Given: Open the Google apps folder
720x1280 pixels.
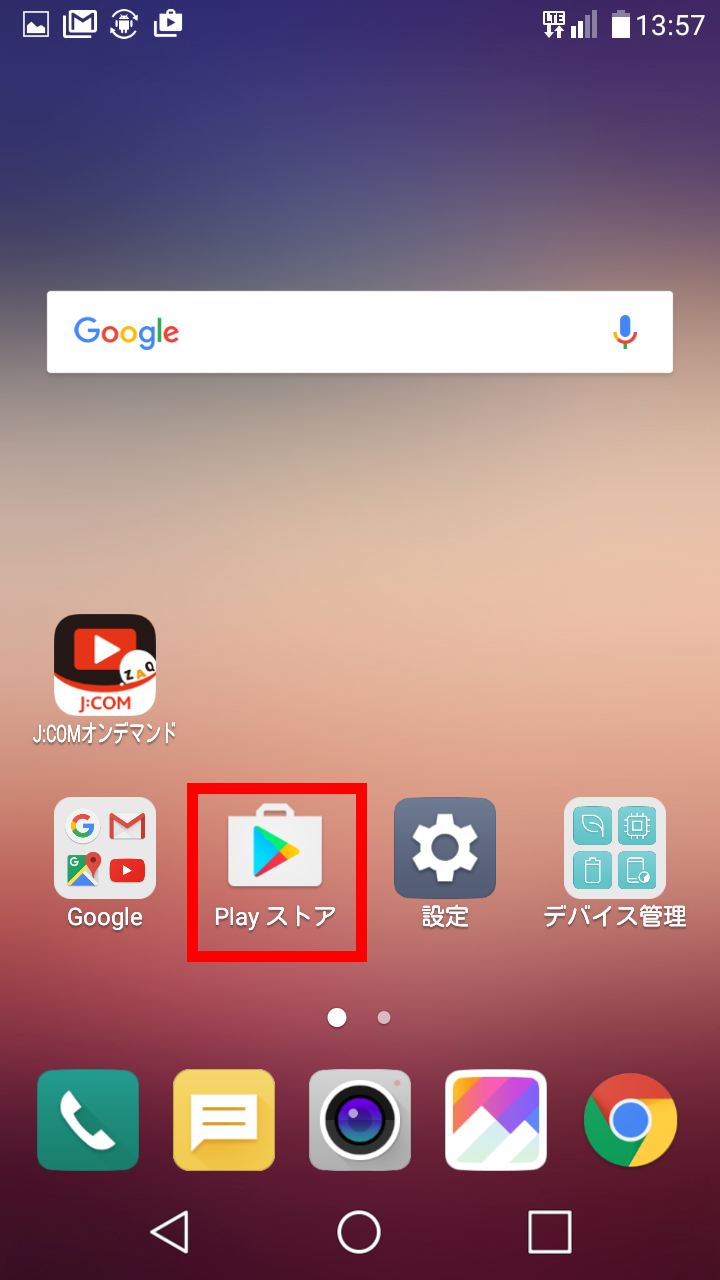Looking at the screenshot, I should point(105,848).
